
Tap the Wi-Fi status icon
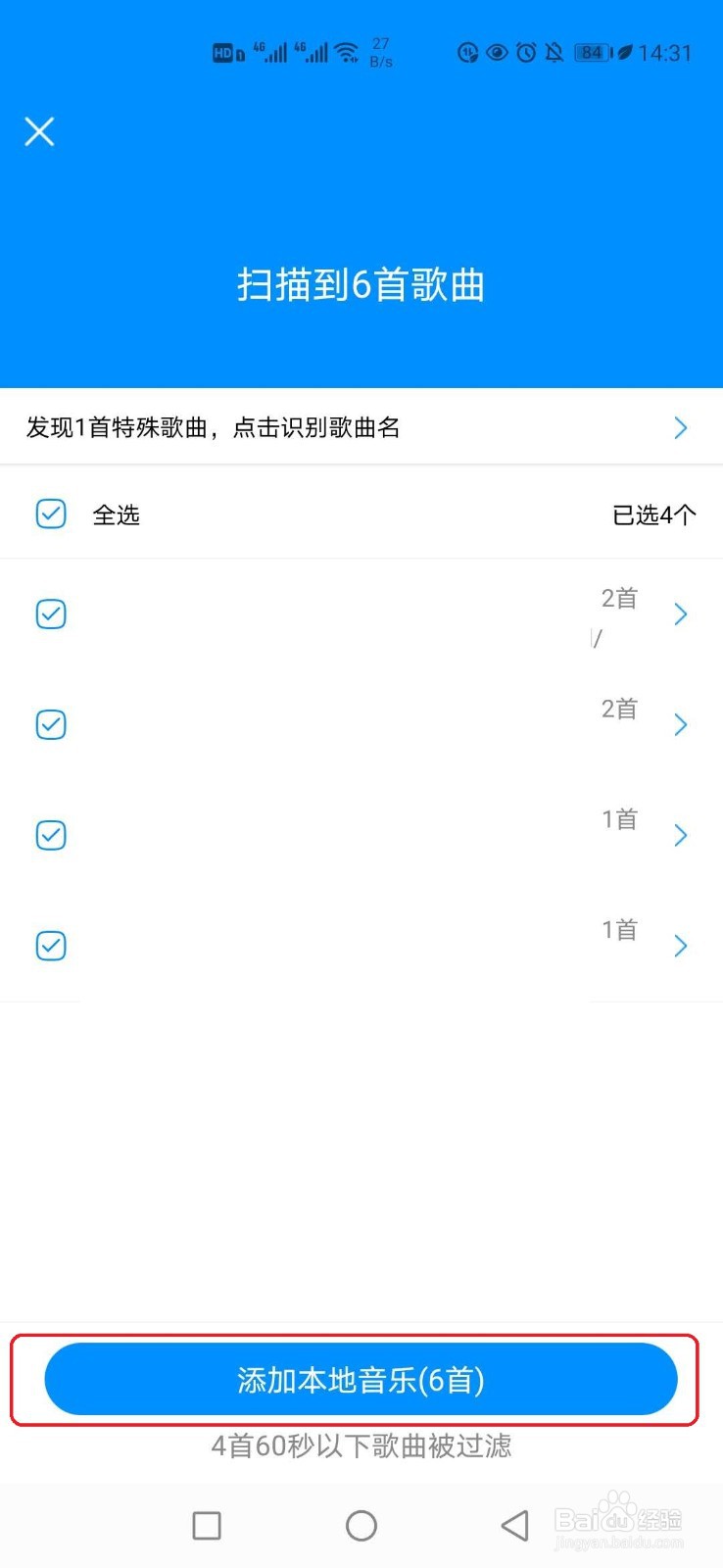pos(348,52)
